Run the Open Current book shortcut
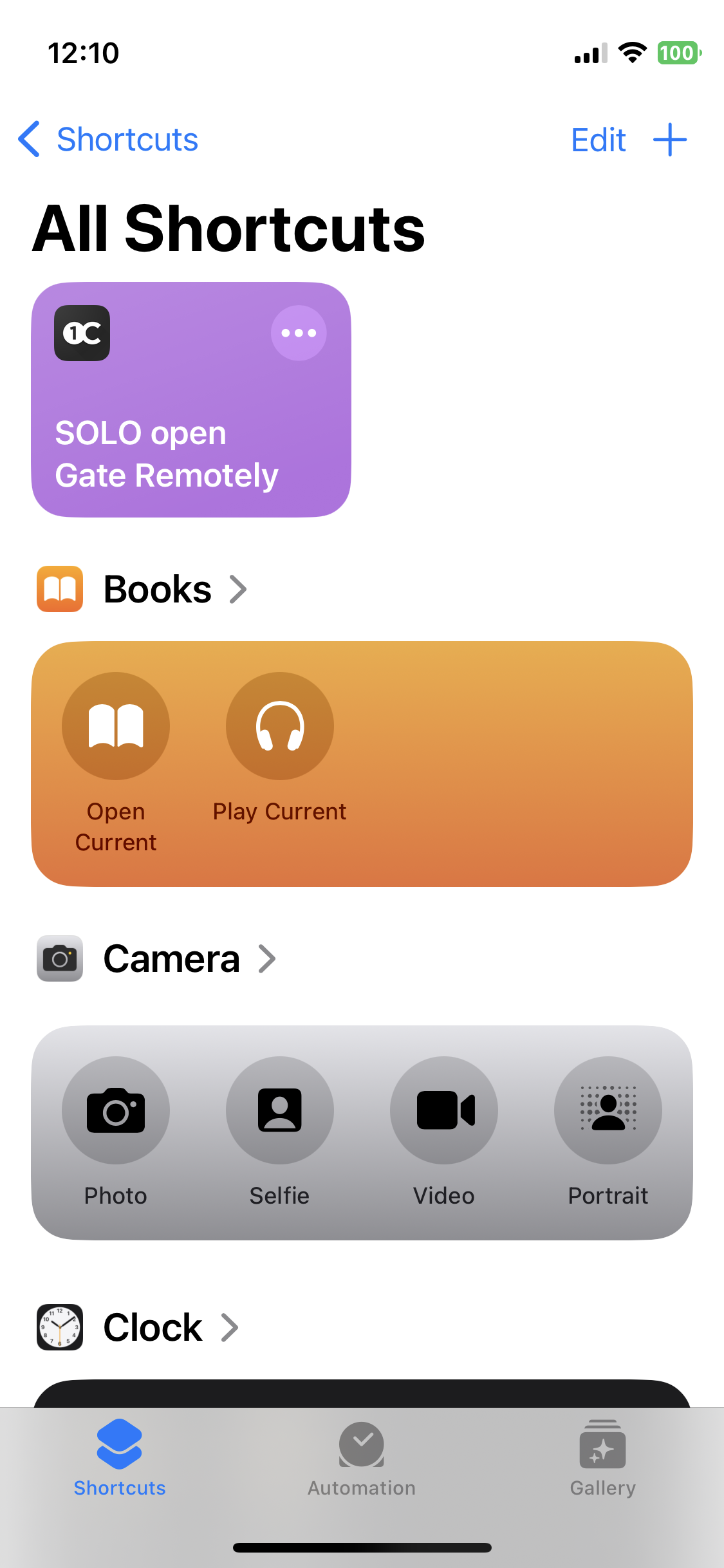 [116, 763]
